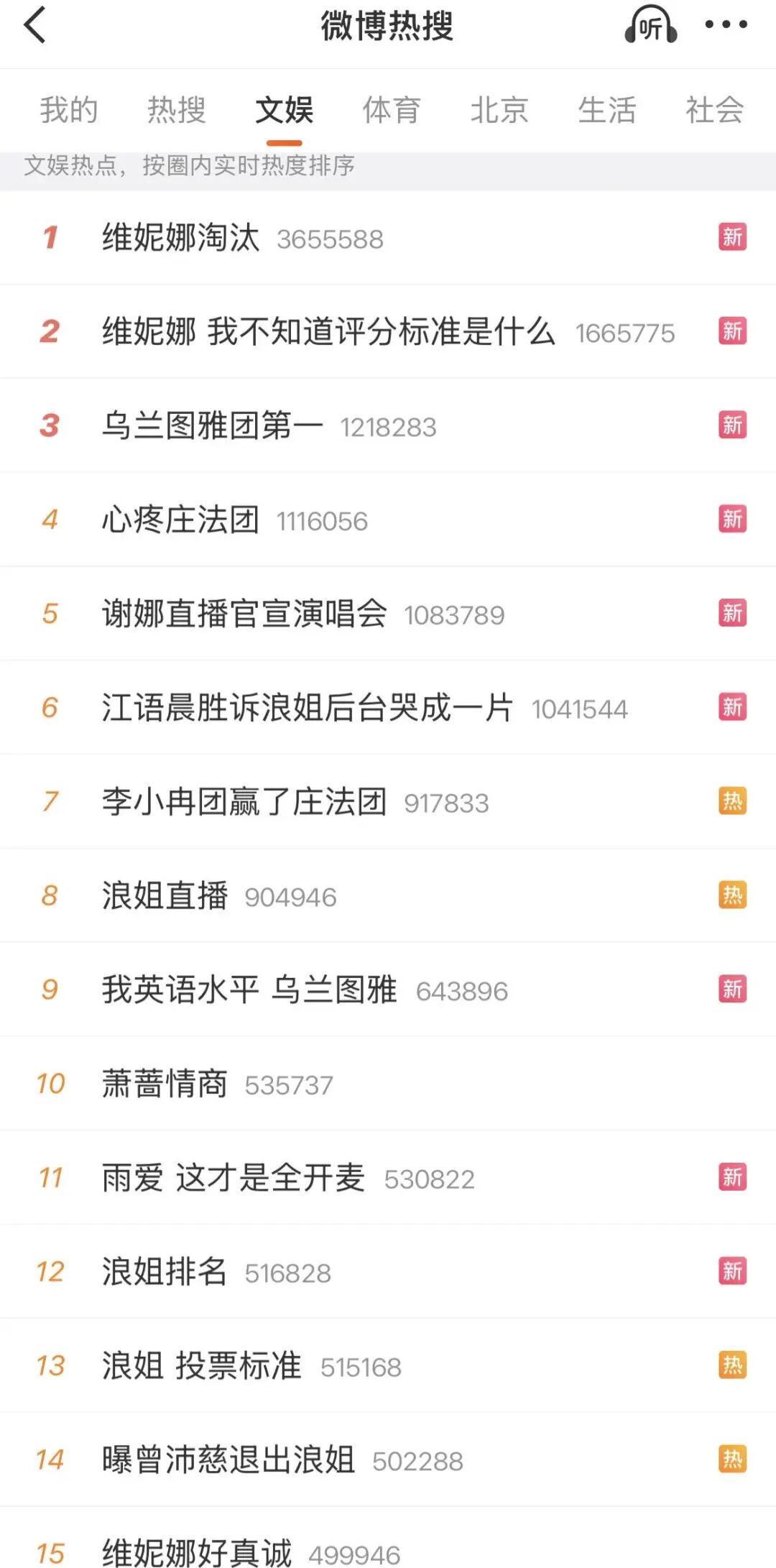Screen dimensions: 776x1568
Task: Open the 浪姐排名 topic
Action: (x=164, y=1271)
